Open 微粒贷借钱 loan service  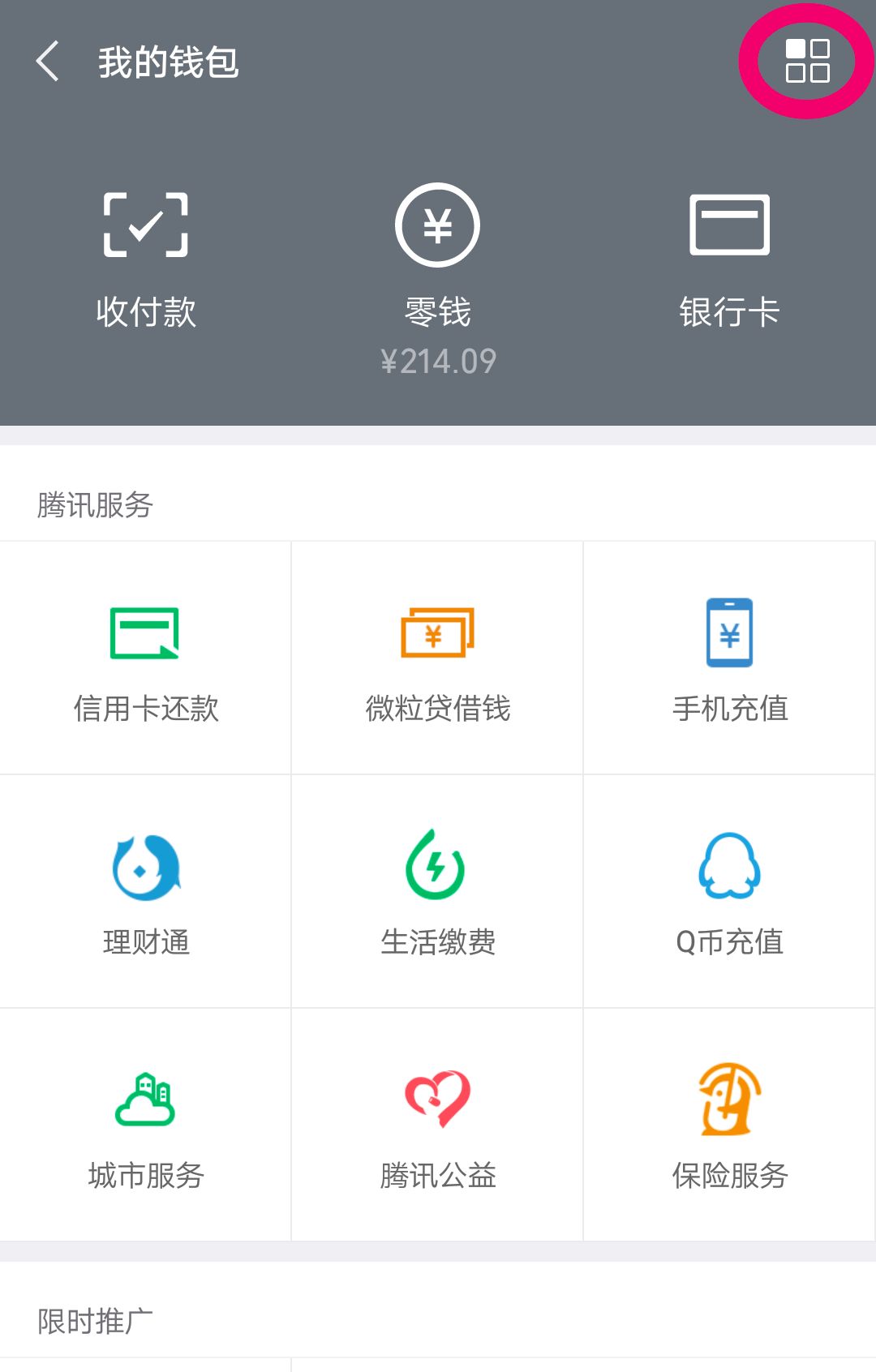[438, 658]
